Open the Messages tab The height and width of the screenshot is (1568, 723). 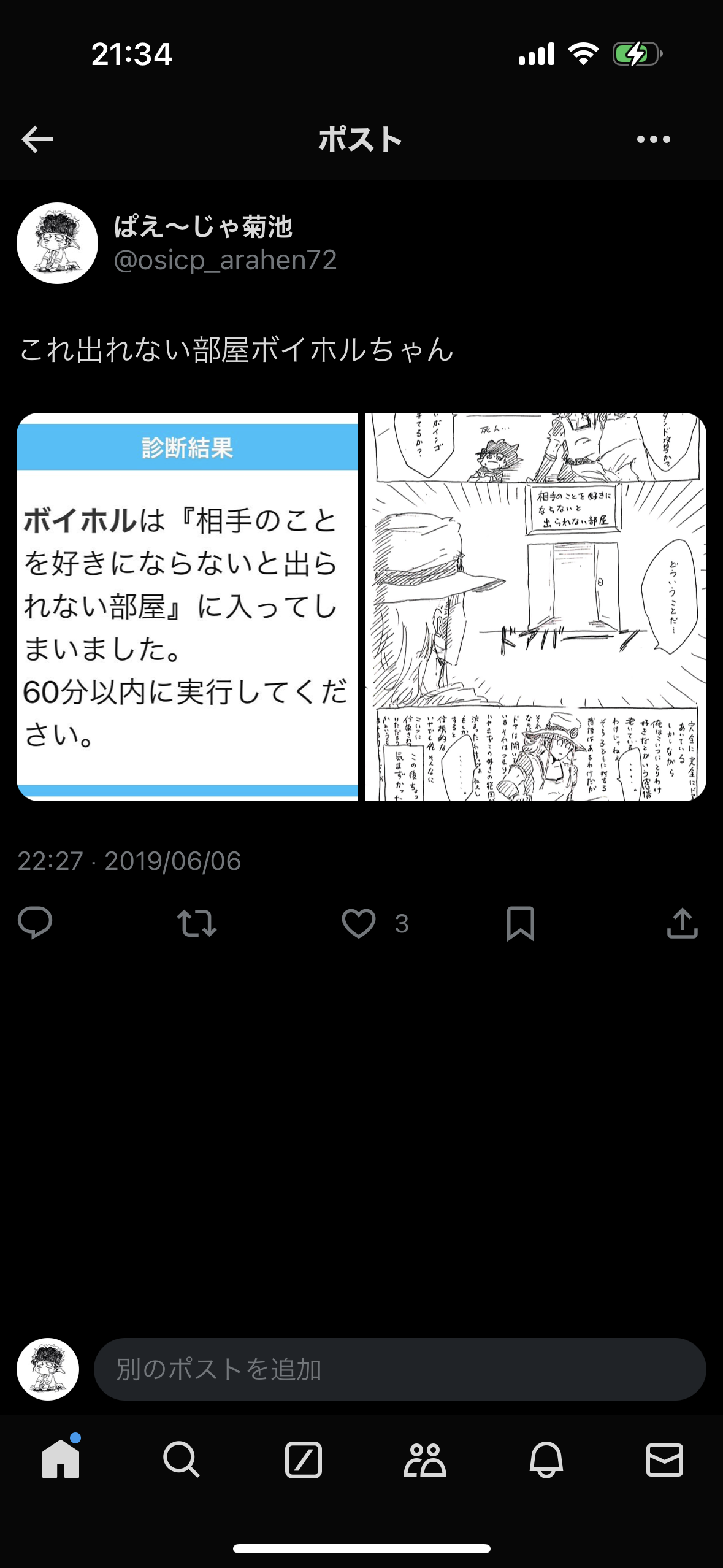point(665,1459)
